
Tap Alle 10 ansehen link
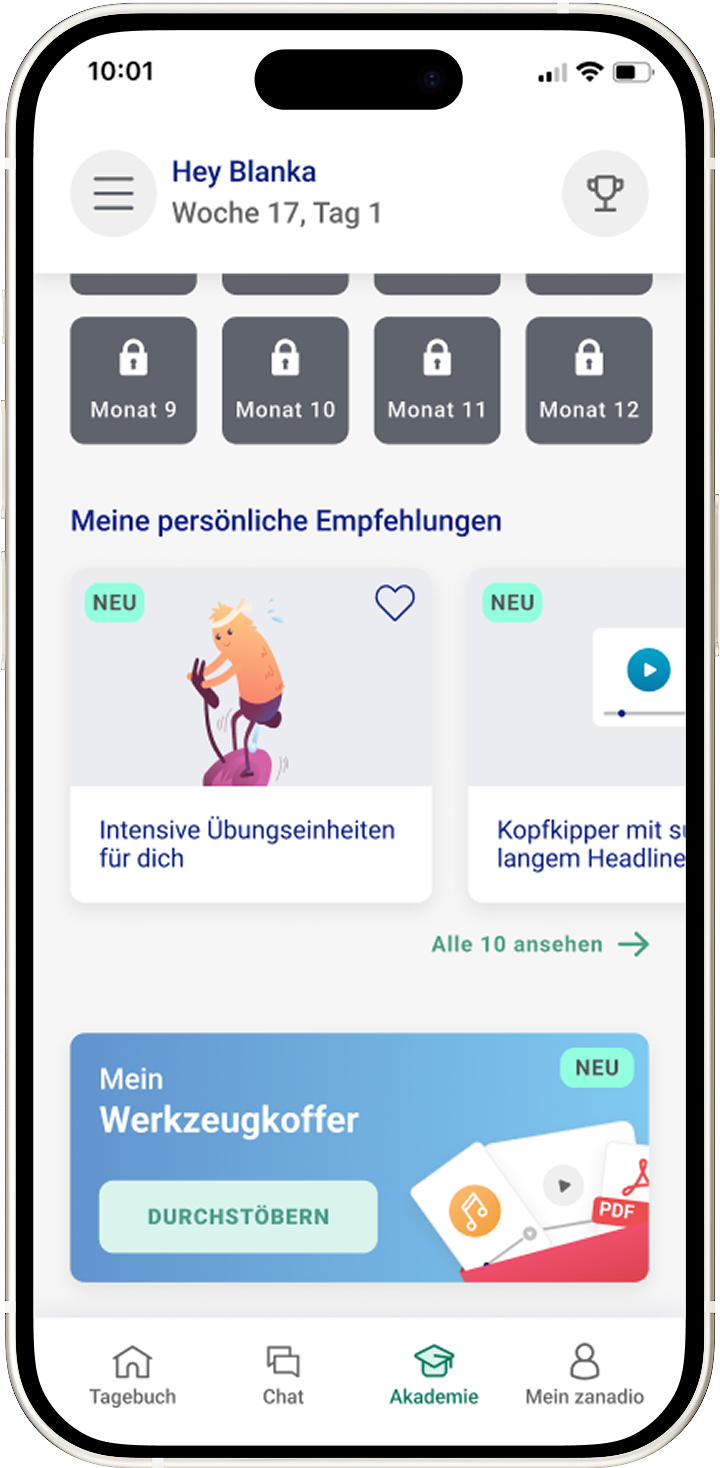(x=540, y=944)
